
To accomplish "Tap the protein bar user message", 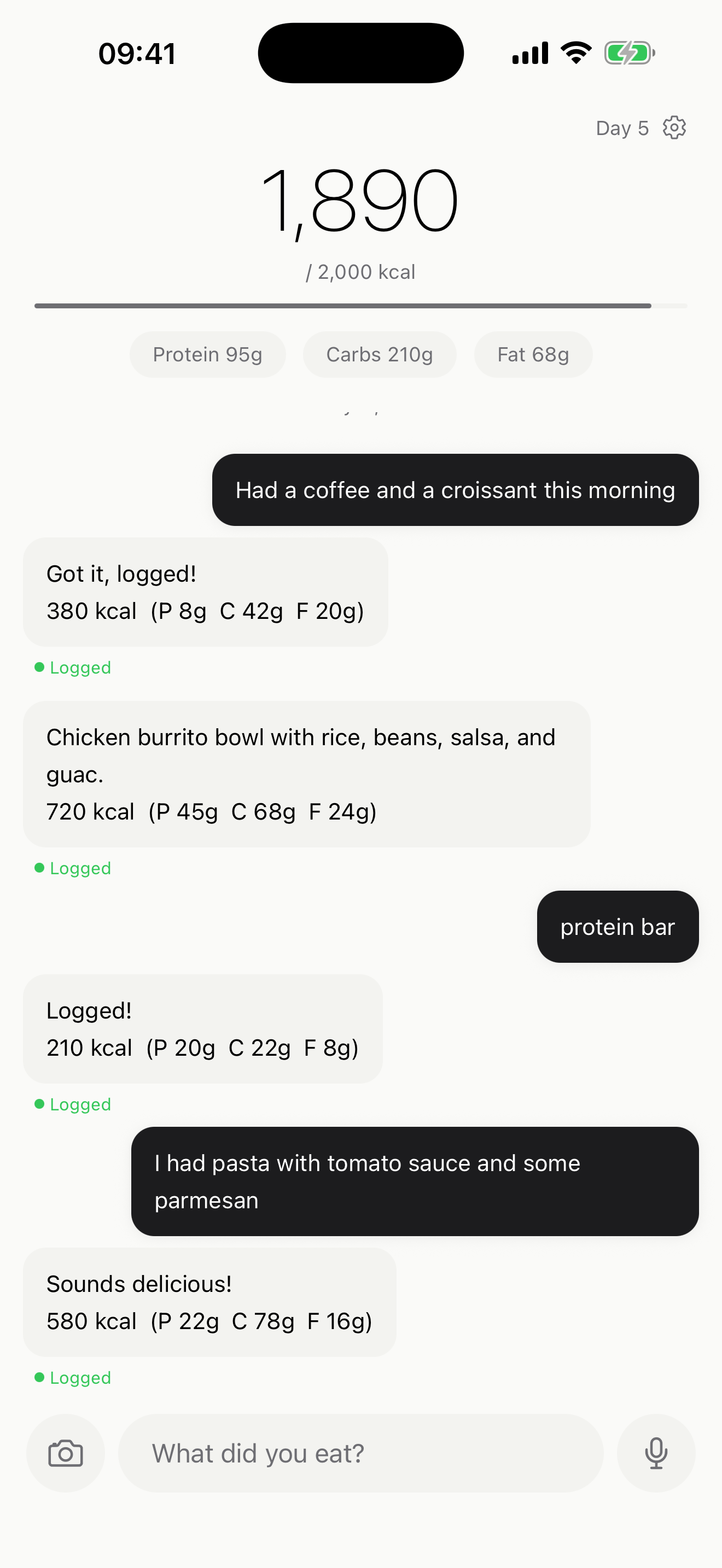I will [618, 927].
